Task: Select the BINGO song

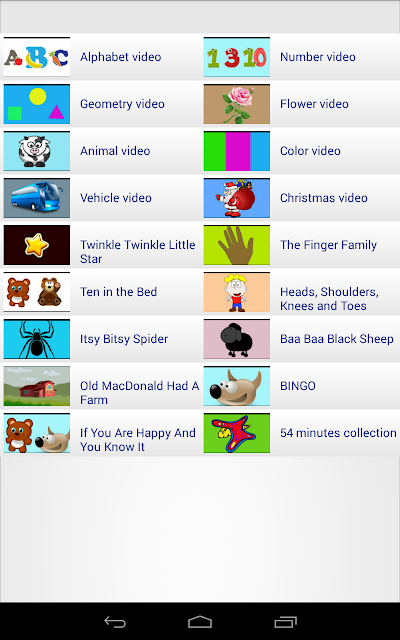Action: pos(300,386)
